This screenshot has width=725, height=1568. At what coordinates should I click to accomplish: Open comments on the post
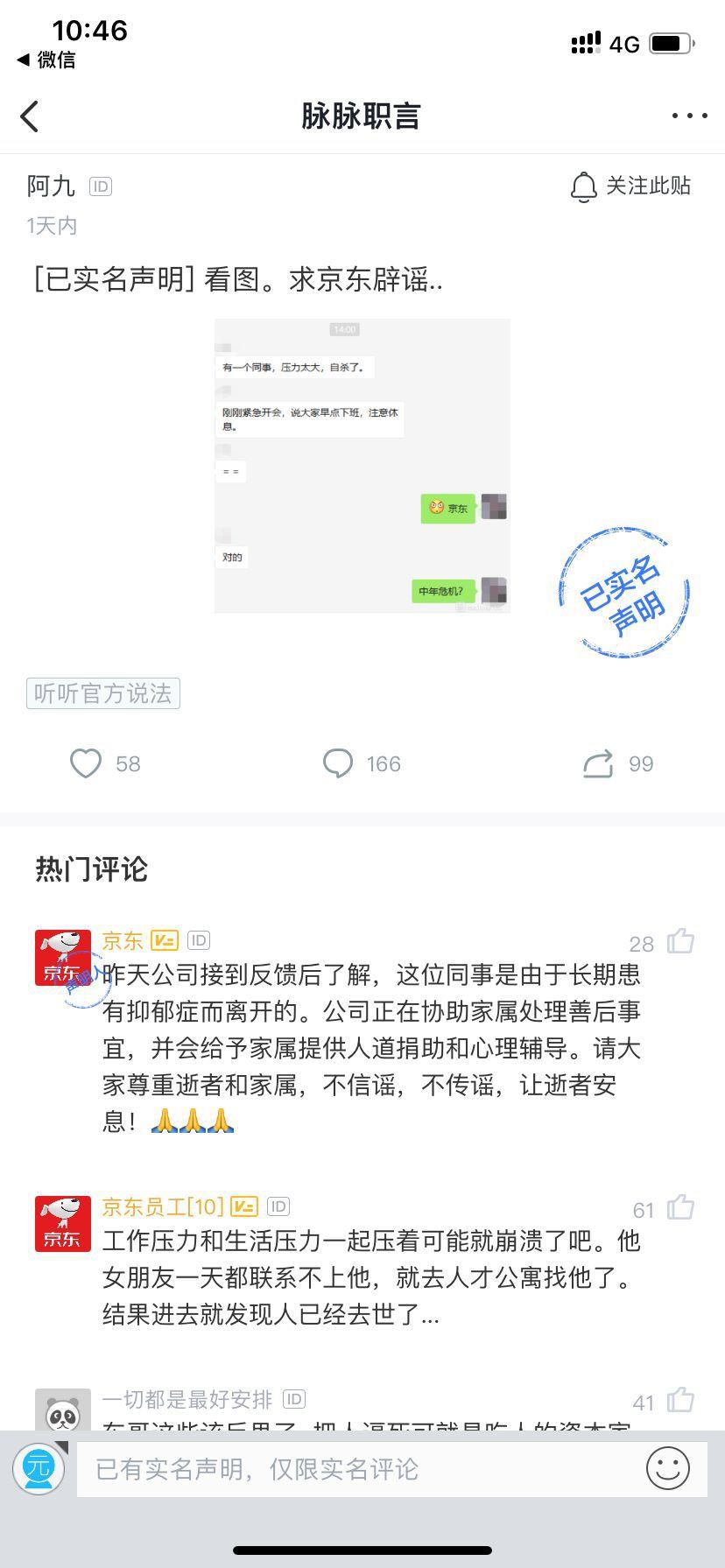[339, 763]
